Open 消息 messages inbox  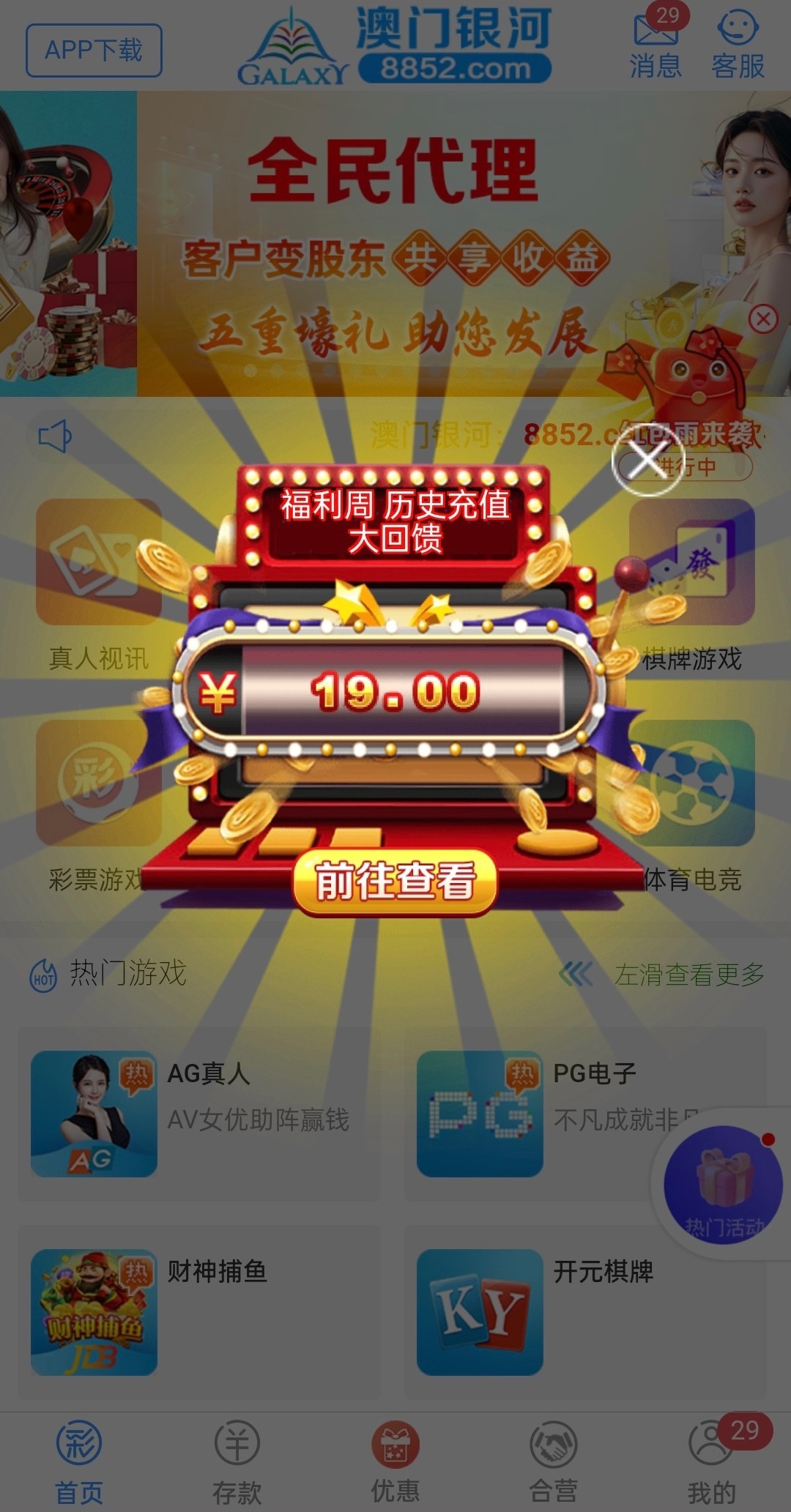[656, 44]
